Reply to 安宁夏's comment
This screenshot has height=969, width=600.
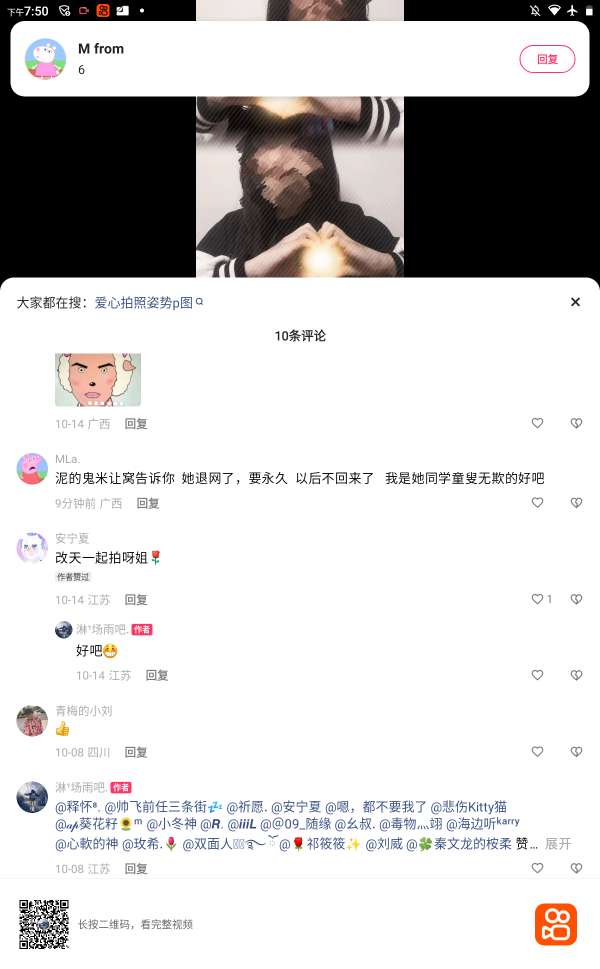point(136,599)
